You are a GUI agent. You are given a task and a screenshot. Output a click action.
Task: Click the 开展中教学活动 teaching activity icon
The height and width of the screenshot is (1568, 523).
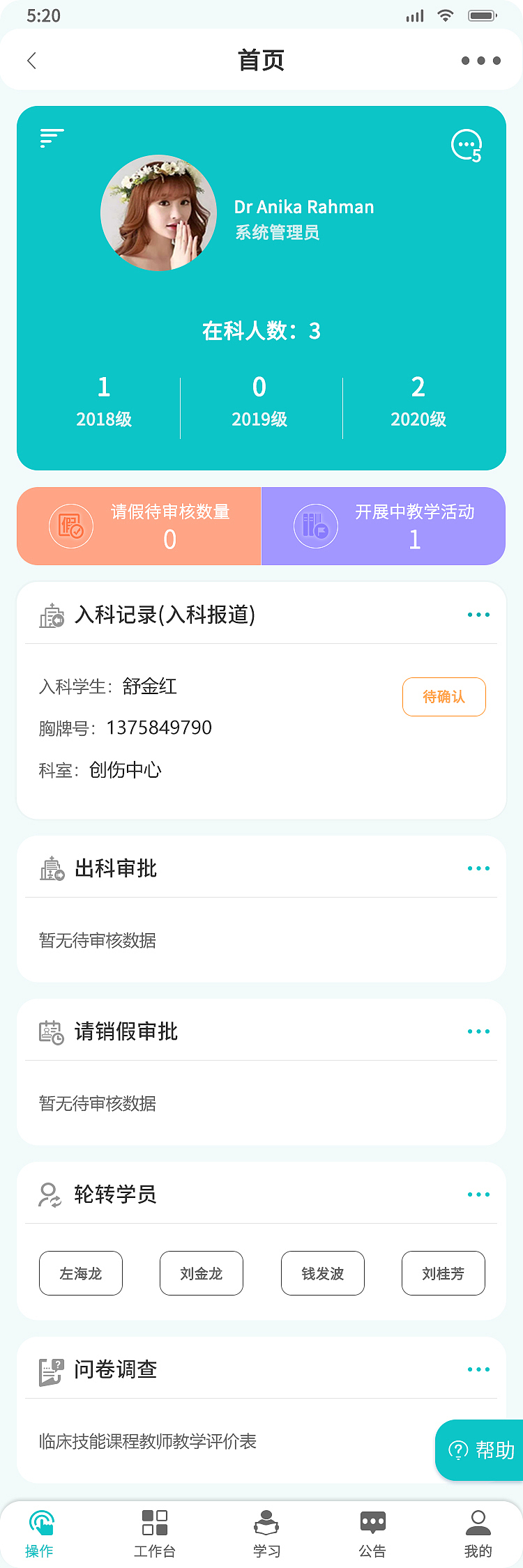pyautogui.click(x=315, y=526)
